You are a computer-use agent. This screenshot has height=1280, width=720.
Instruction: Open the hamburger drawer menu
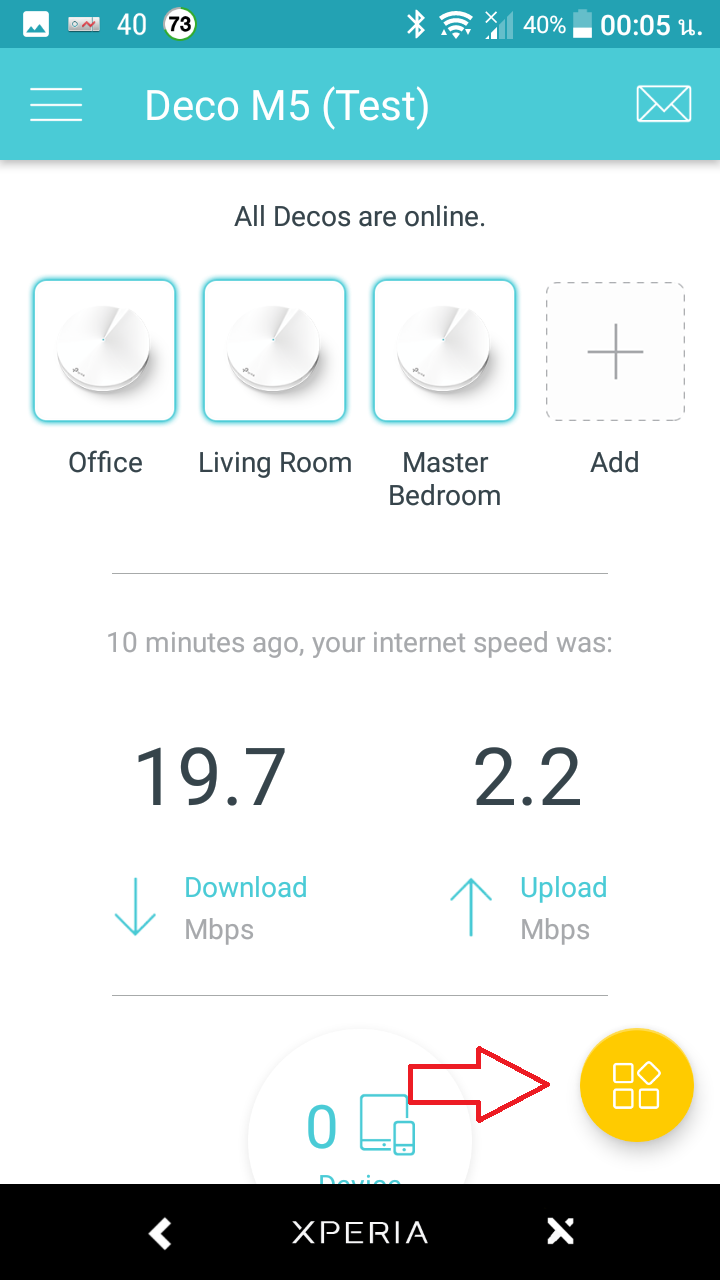coord(56,105)
